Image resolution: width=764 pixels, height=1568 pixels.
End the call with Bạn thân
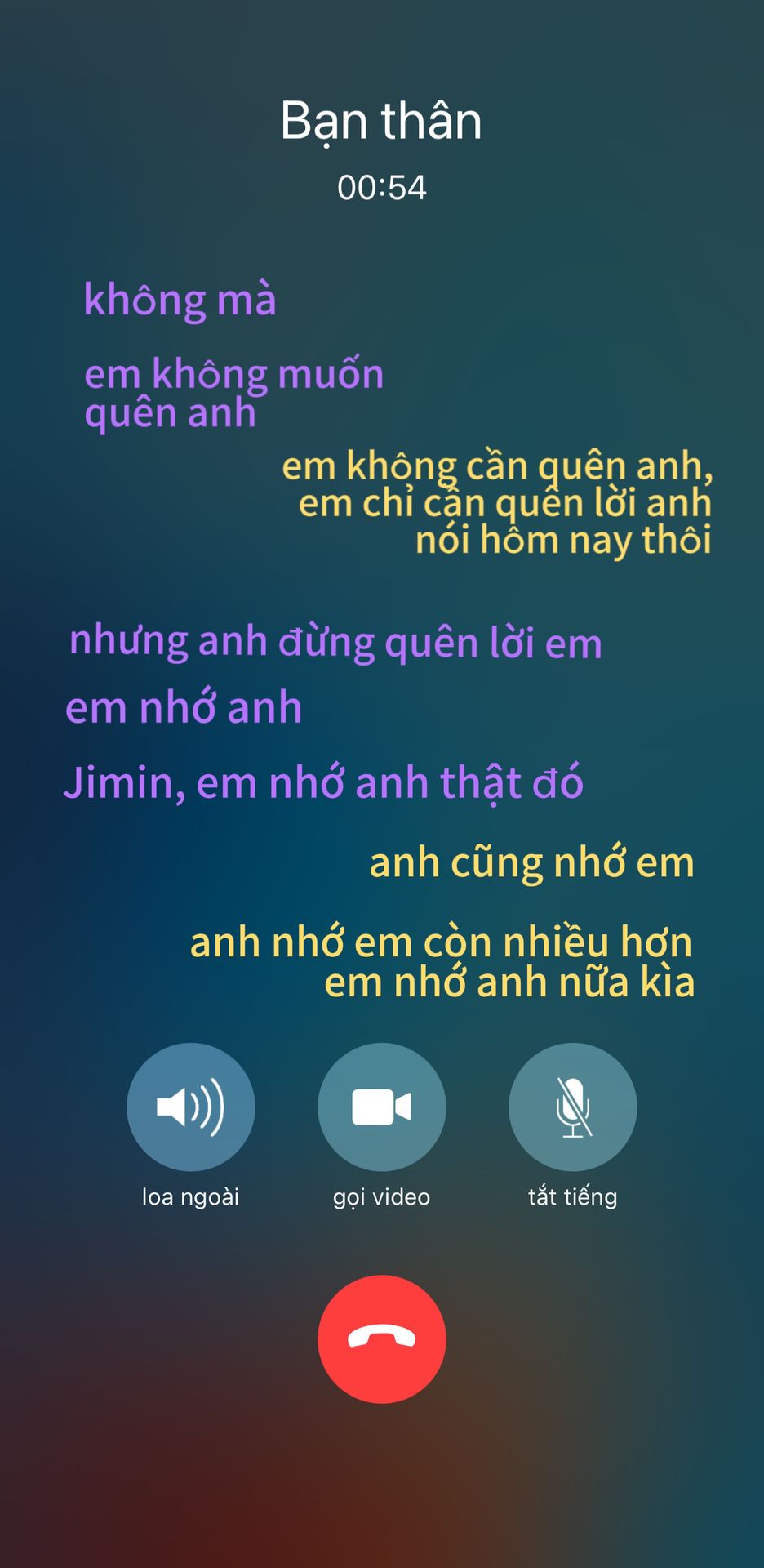click(381, 1339)
